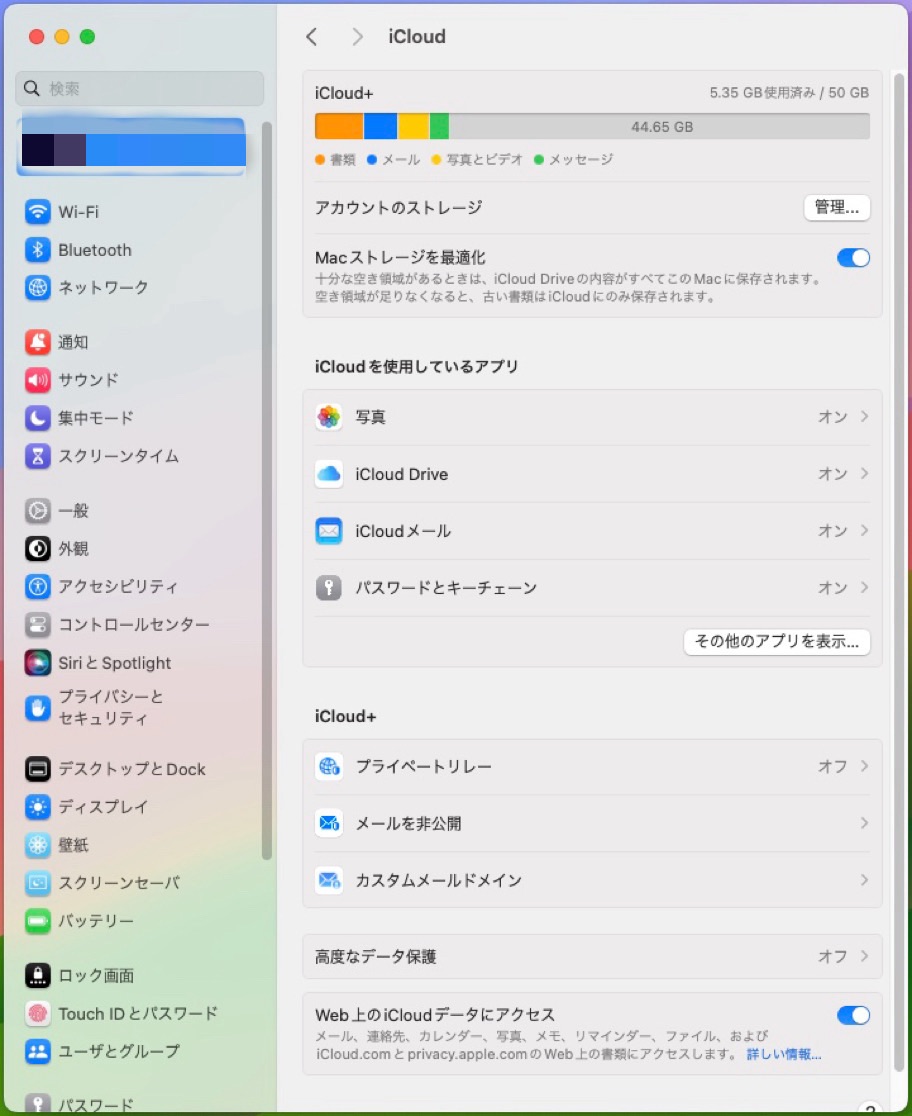Screen dimensions: 912x1116
Task: Open プライベートリレー settings
Action: click(x=592, y=767)
